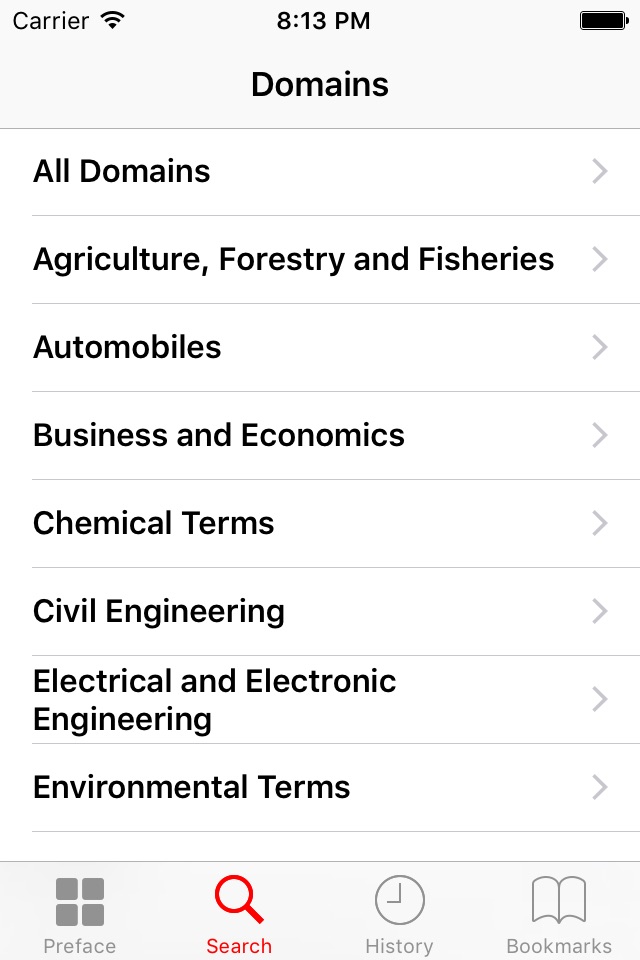Switch to the Preface tab
Screen dimensions: 640x960
pos(80,914)
